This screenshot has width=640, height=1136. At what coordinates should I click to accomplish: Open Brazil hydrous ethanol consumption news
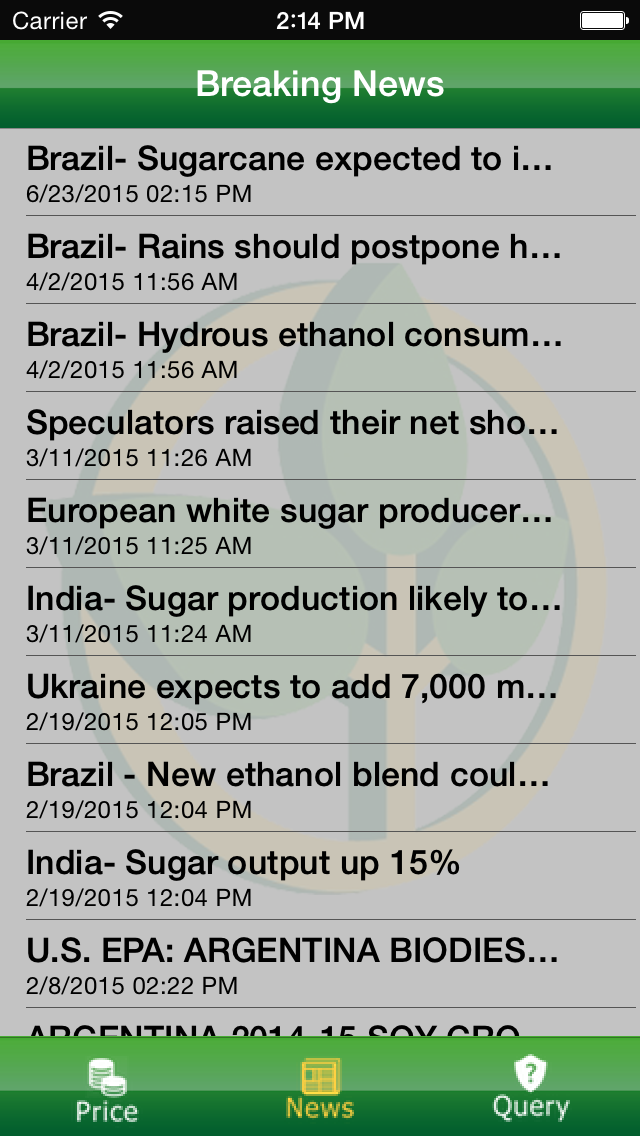320,348
